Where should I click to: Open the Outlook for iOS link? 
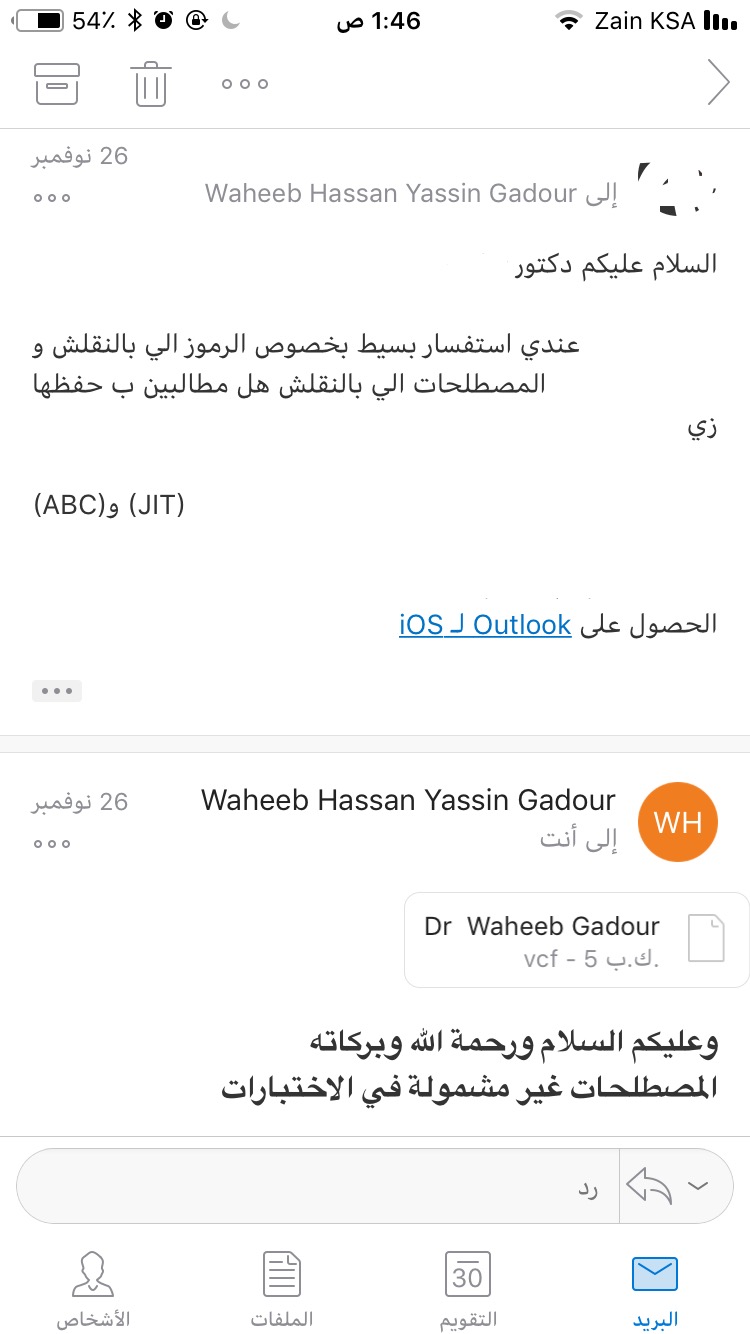point(485,625)
